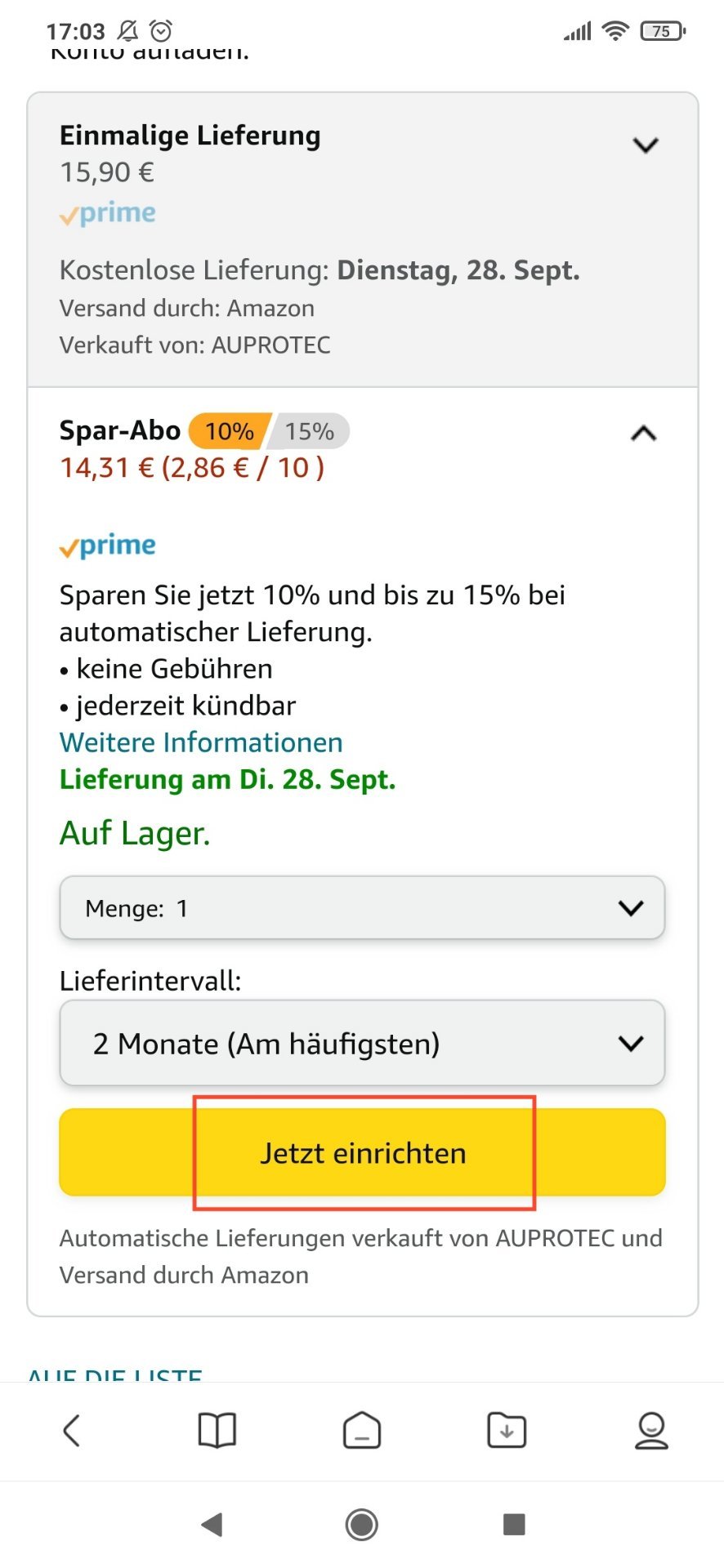Open browser bookmarks book icon
The height and width of the screenshot is (1568, 724).
(217, 1430)
